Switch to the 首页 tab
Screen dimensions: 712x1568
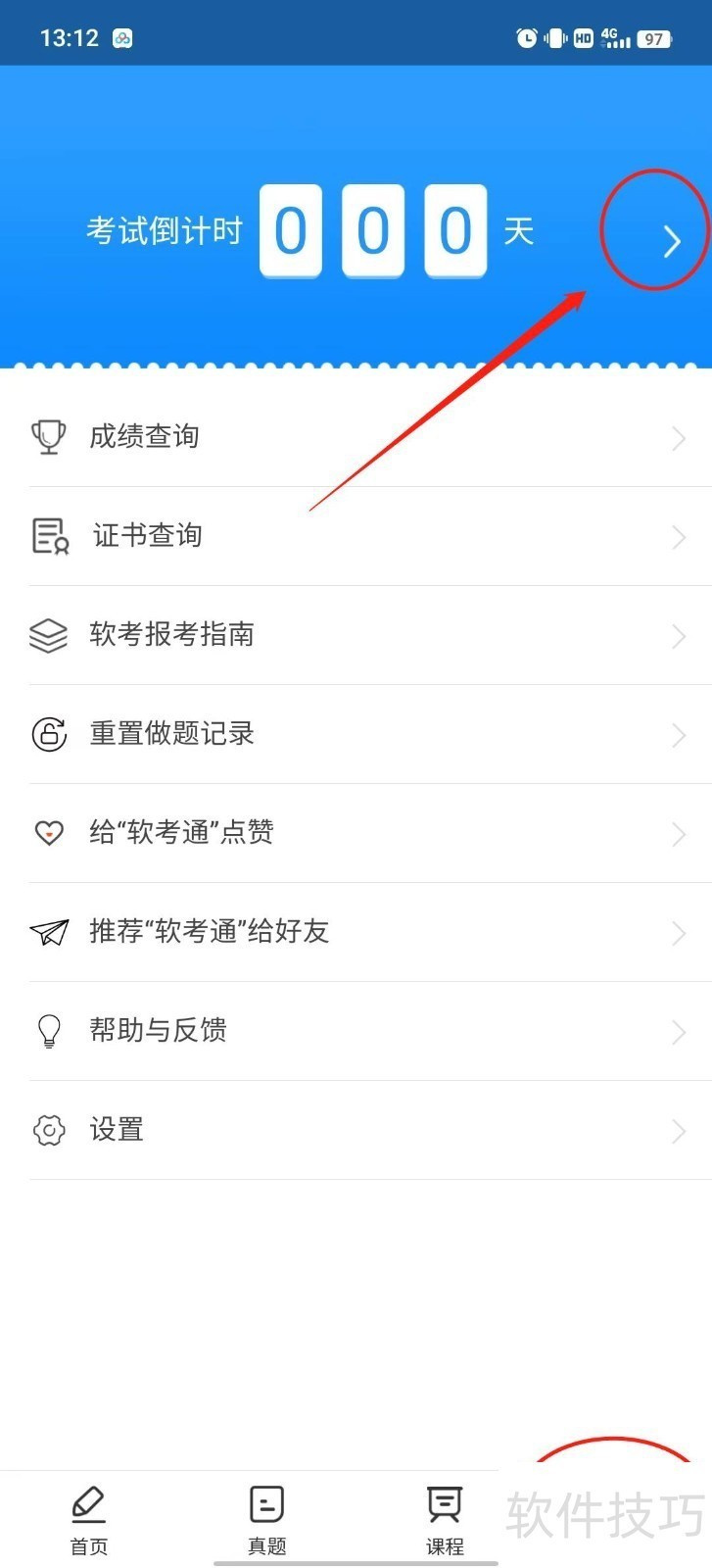[x=89, y=1519]
